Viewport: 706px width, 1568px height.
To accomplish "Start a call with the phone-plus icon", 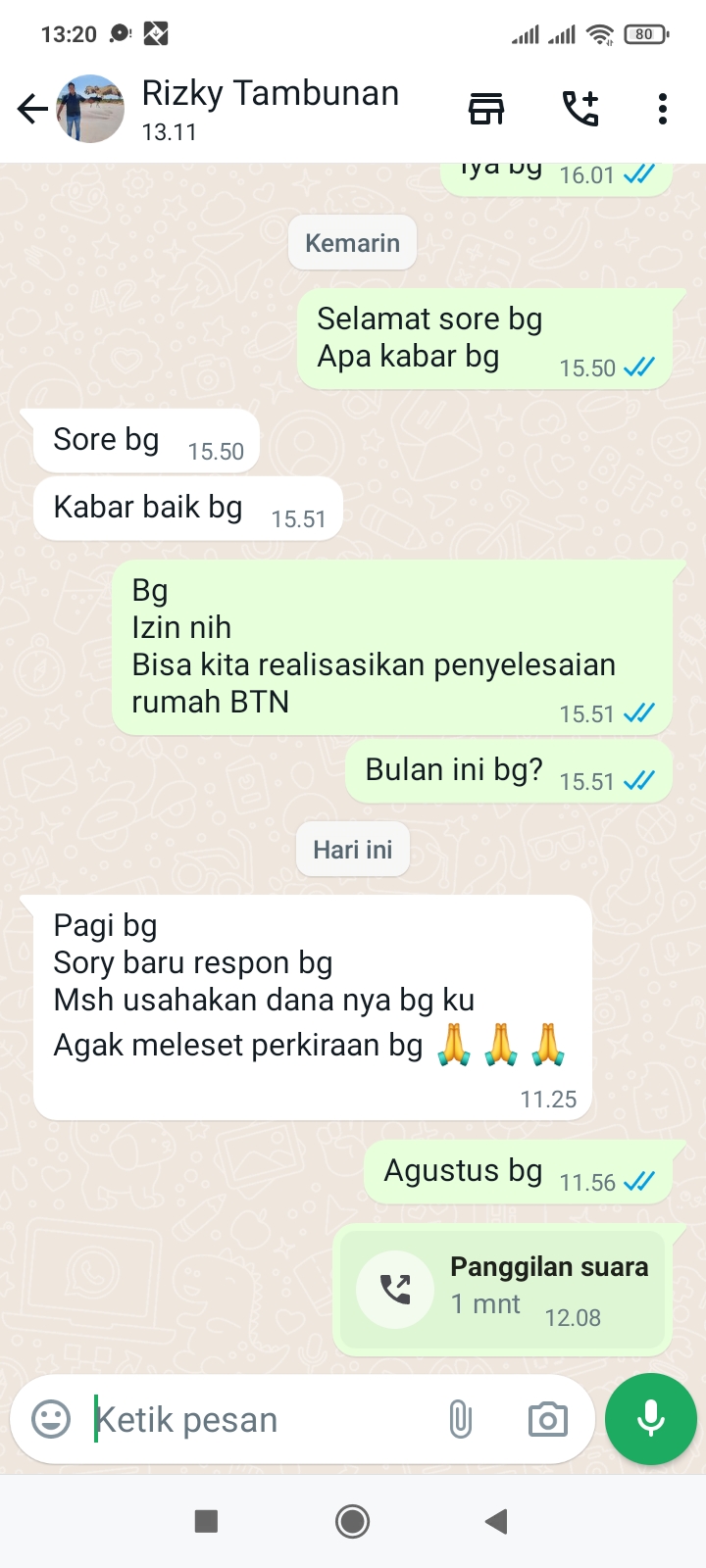I will (x=580, y=109).
